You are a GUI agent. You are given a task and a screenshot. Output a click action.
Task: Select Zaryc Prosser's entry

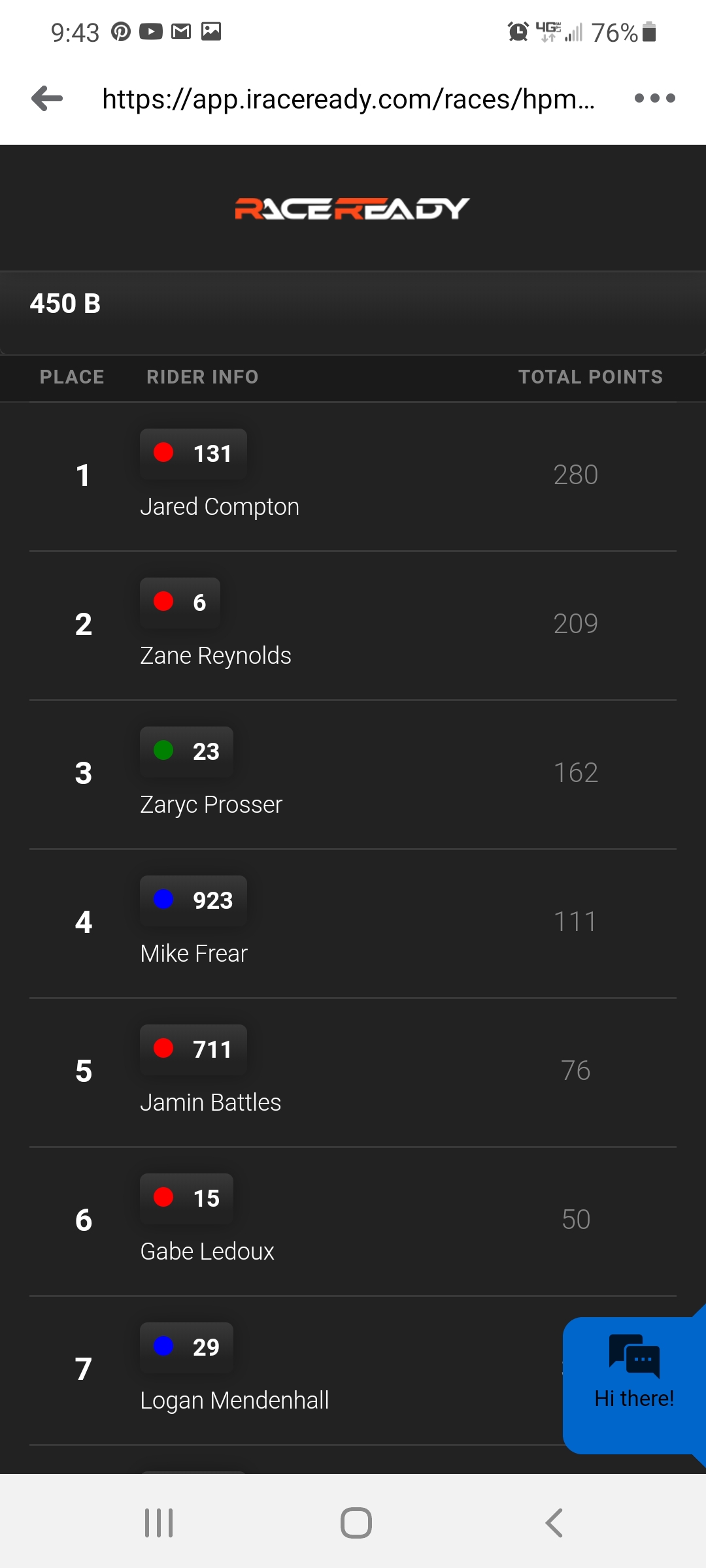(x=353, y=774)
